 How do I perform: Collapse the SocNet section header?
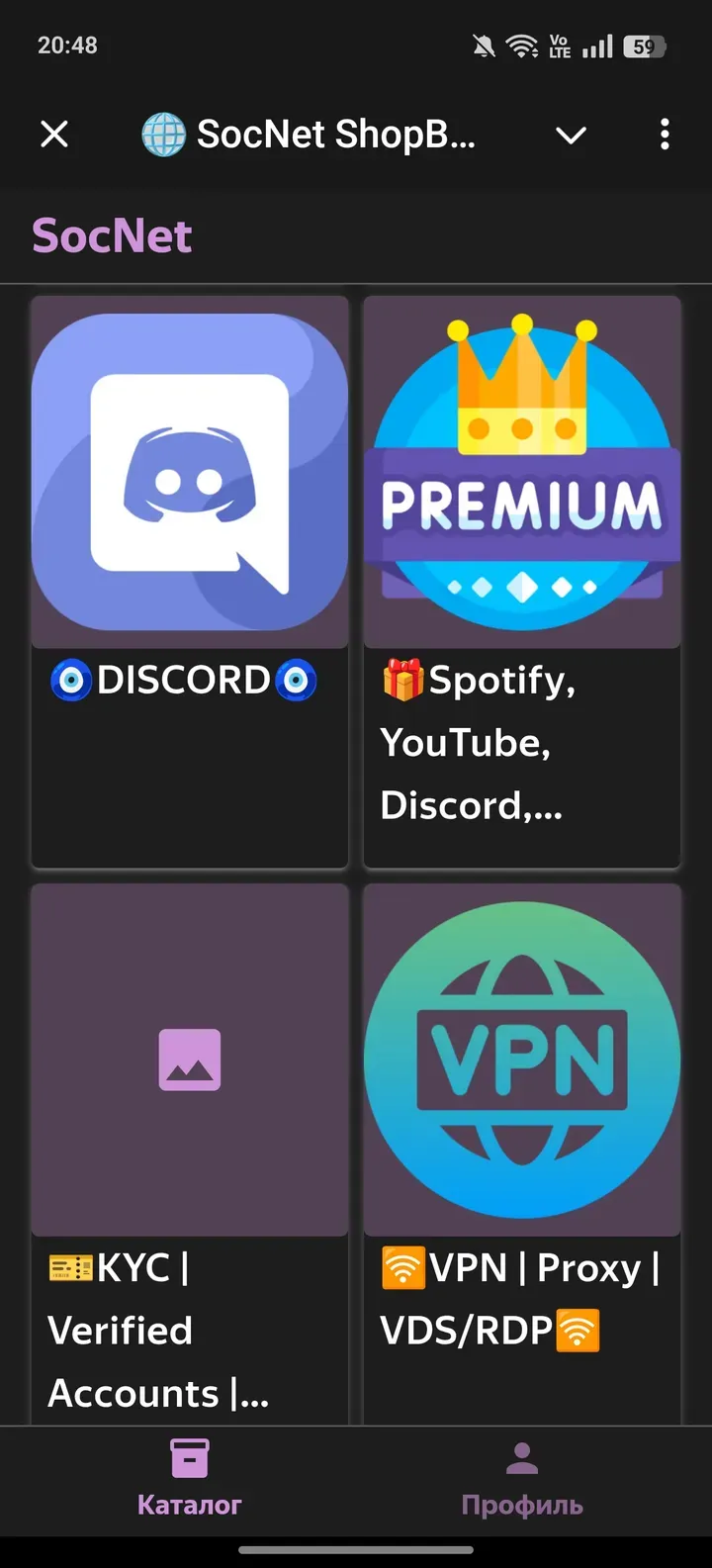tap(112, 235)
